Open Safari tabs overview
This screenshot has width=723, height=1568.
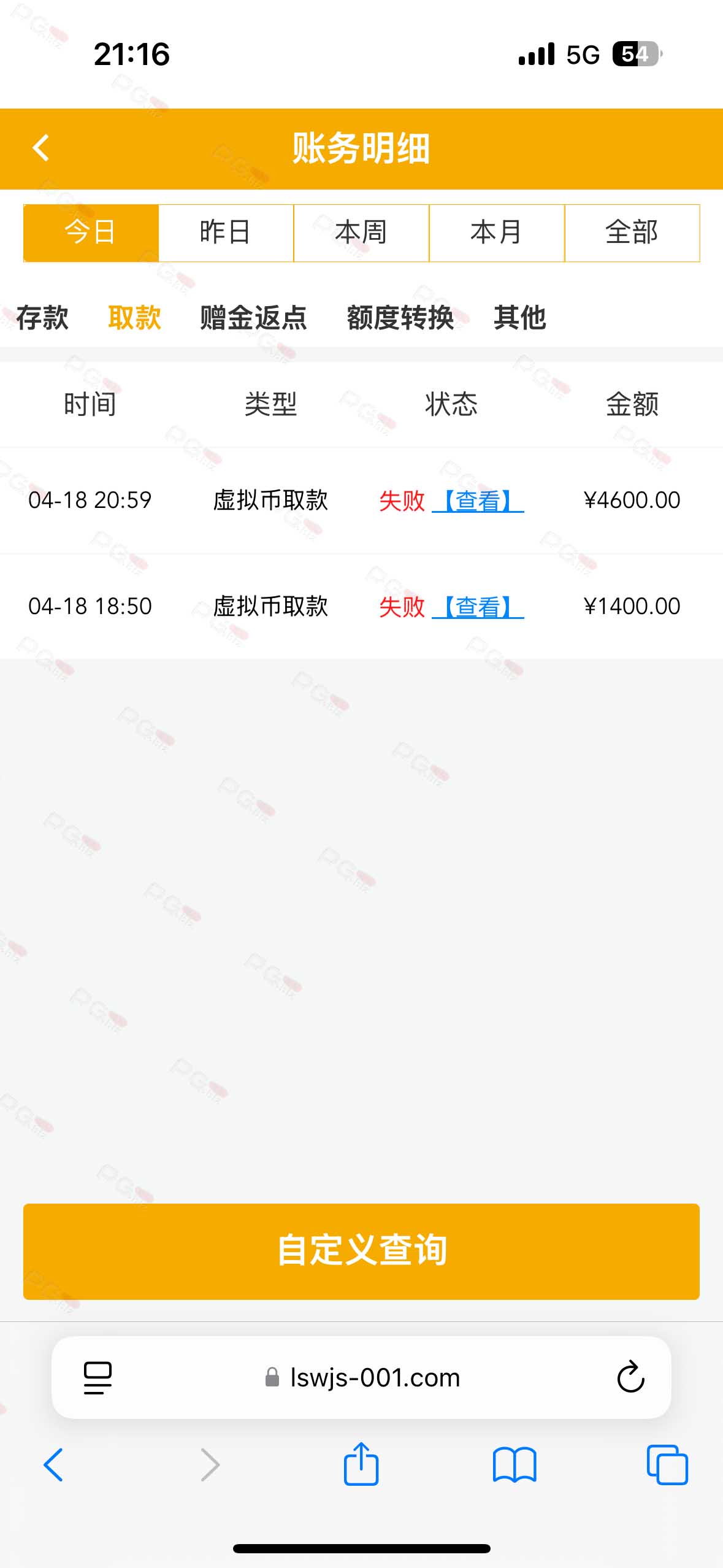(667, 1465)
